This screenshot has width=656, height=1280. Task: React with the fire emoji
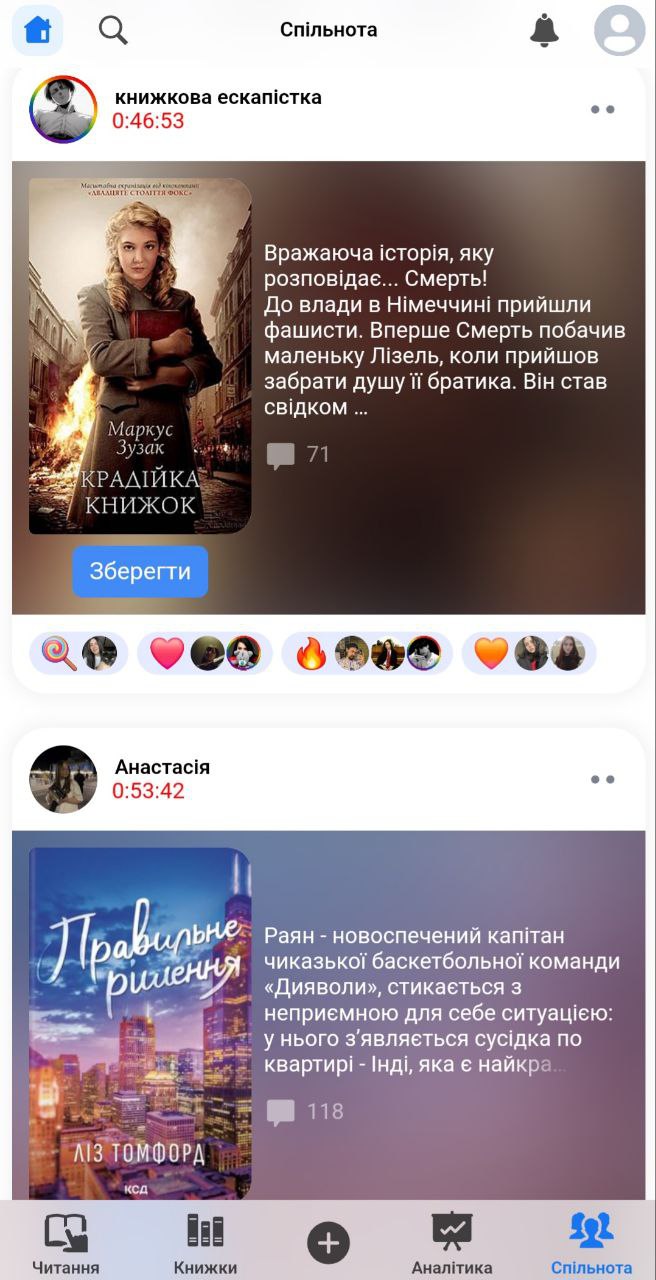311,653
